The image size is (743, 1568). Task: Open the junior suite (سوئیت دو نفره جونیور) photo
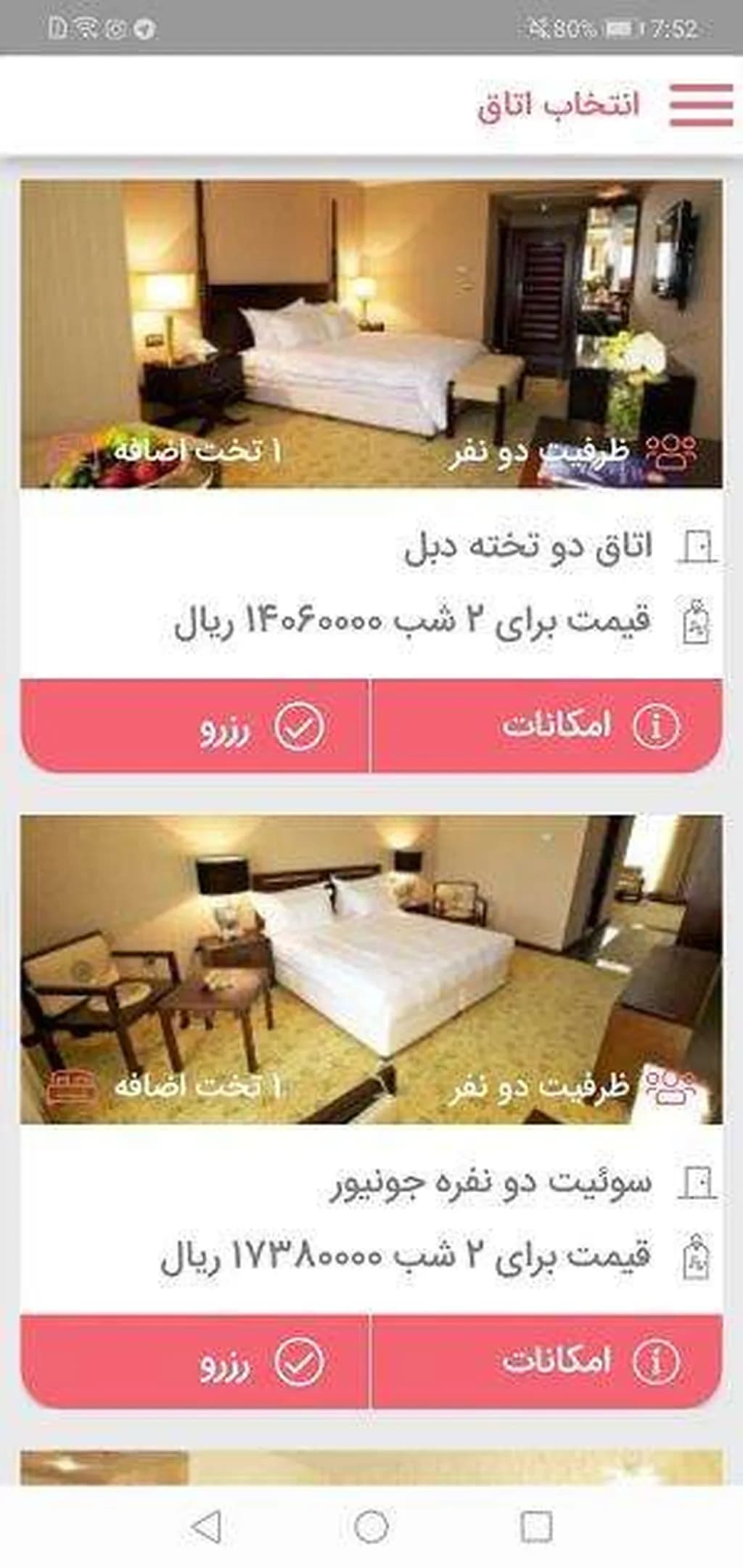pyautogui.click(x=371, y=969)
